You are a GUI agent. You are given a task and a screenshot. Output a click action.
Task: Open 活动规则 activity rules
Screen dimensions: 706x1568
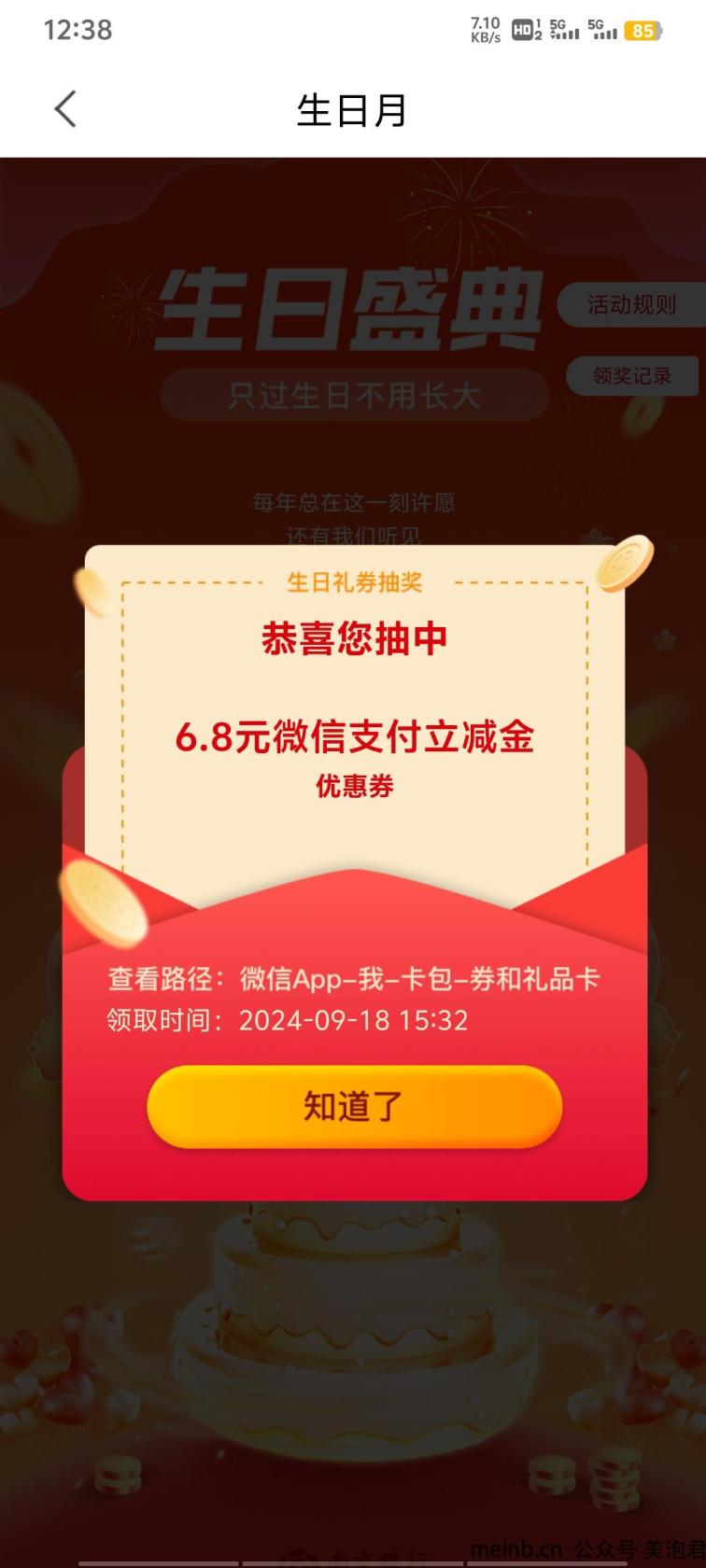(x=631, y=305)
